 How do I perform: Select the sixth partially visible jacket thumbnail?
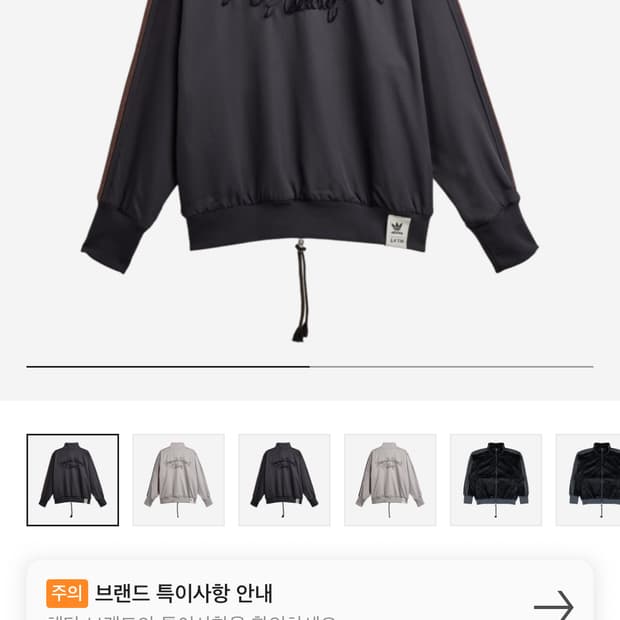590,480
